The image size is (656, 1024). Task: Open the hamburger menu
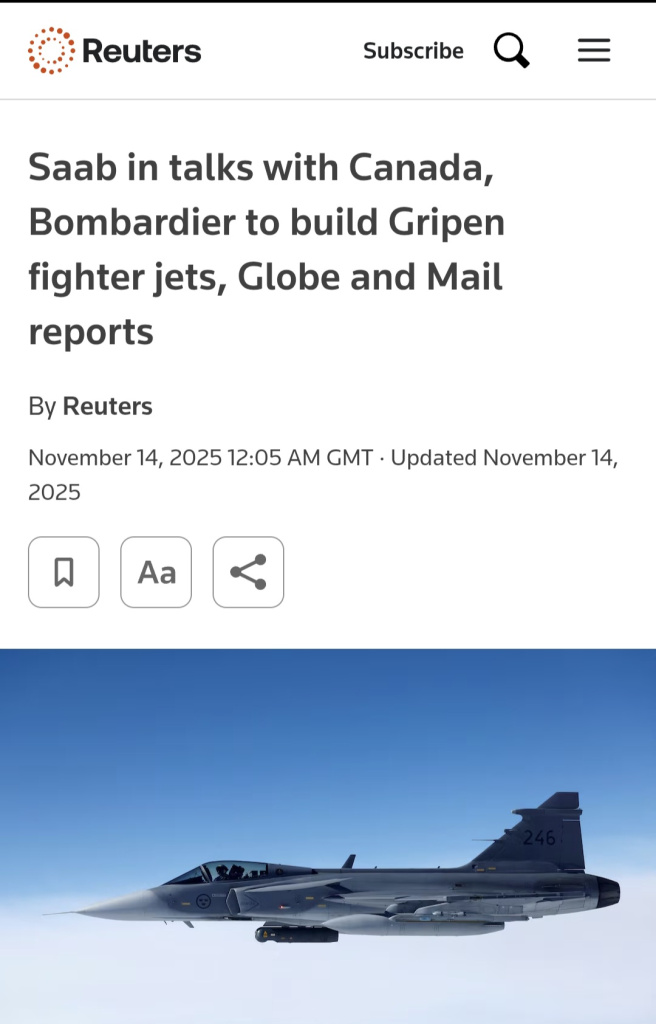tap(594, 51)
